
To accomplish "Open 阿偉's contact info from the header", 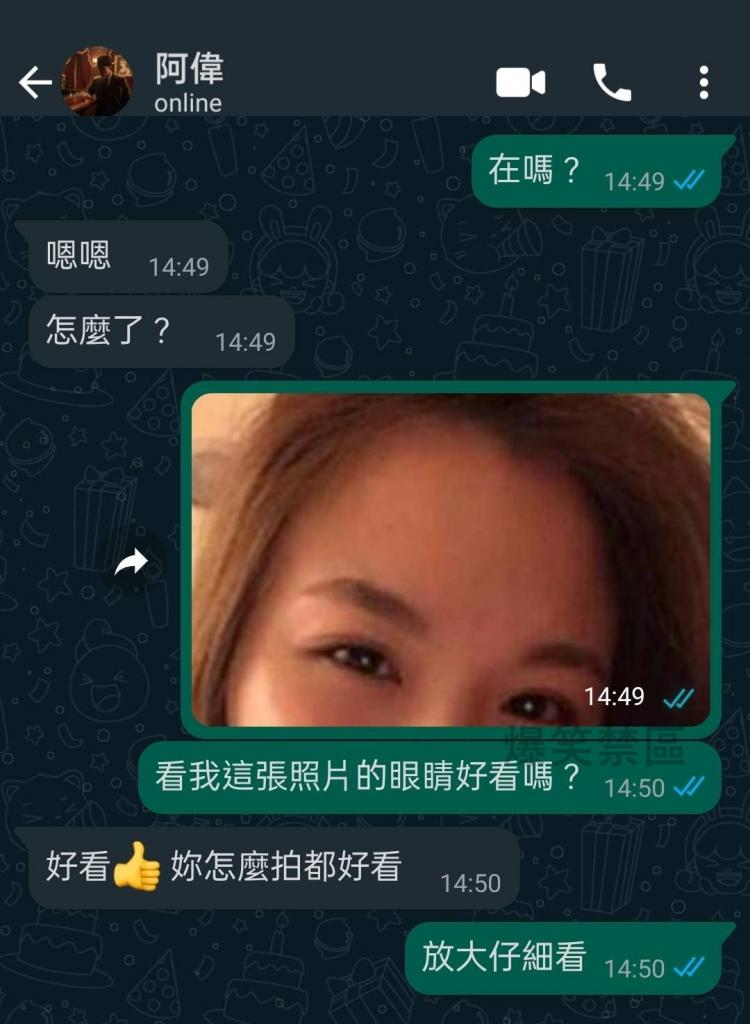I will tap(189, 83).
